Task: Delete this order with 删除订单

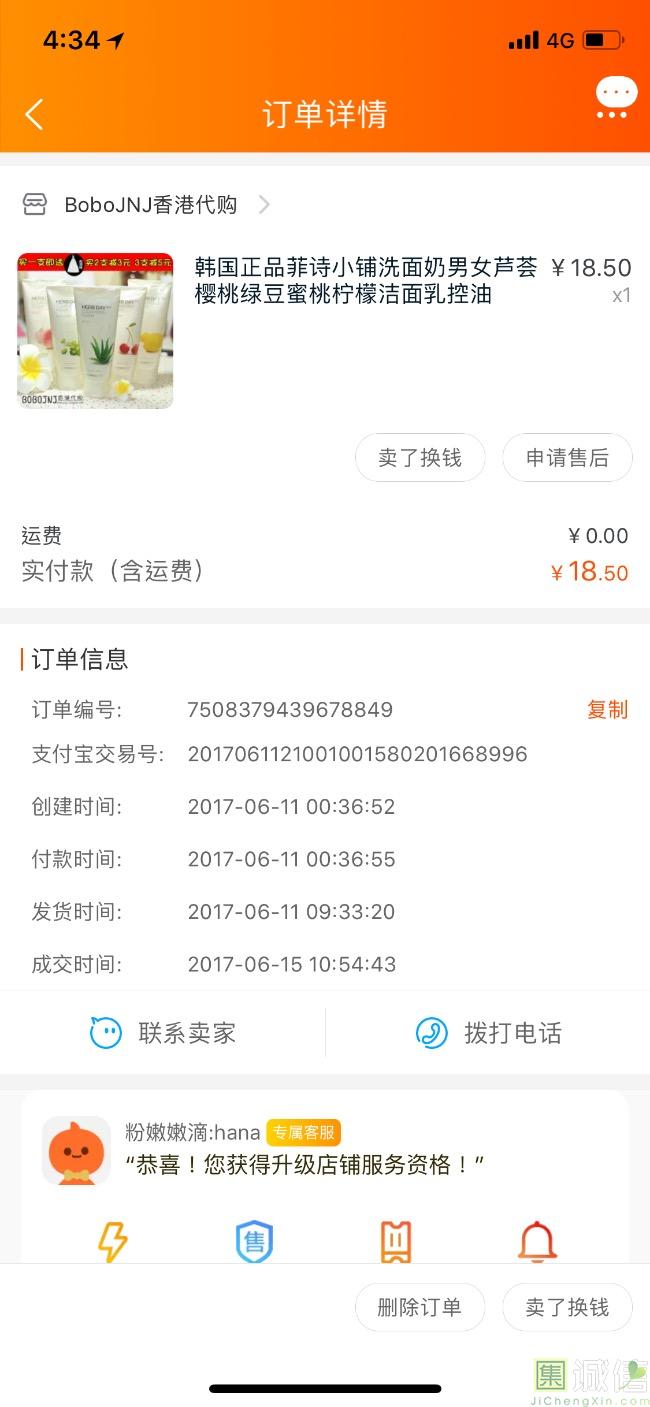Action: 420,1307
